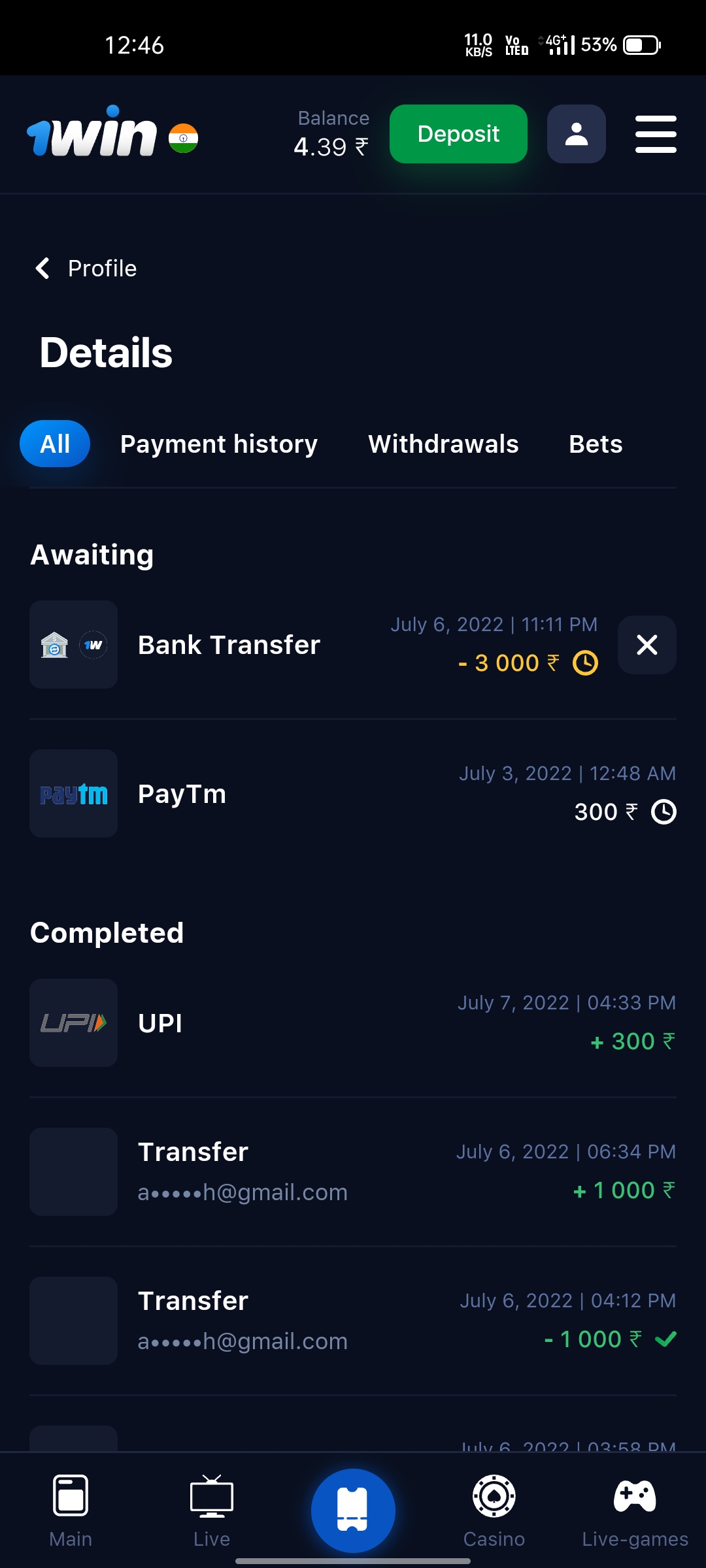
Task: Tap the green Deposit button
Action: point(458,134)
